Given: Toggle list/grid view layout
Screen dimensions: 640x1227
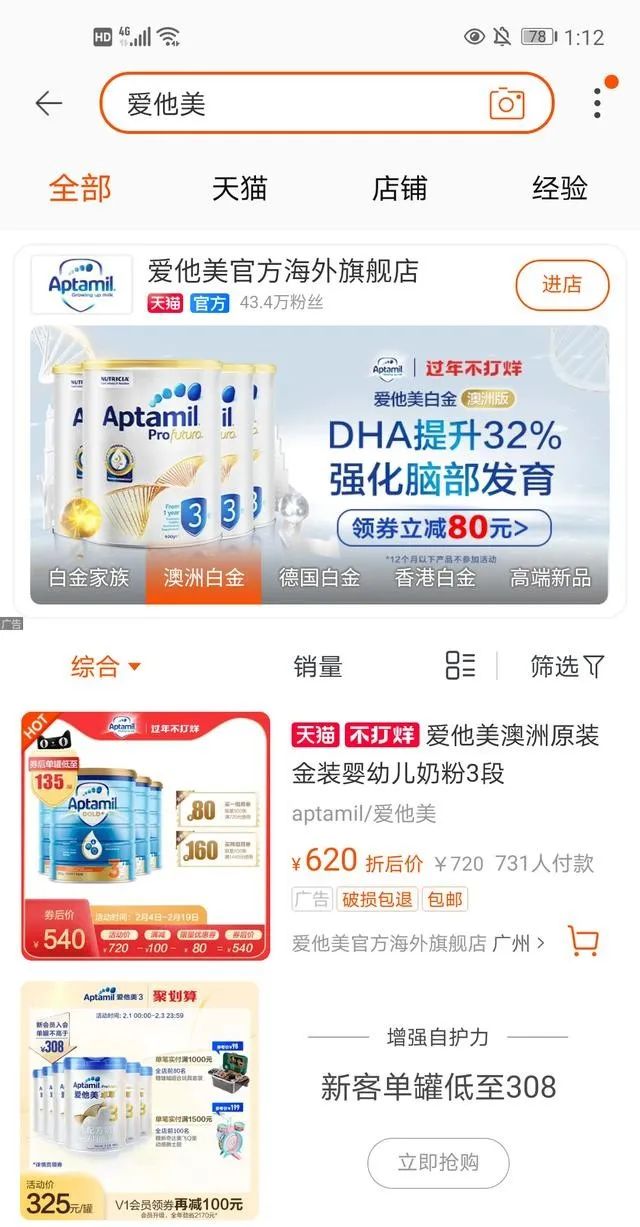Looking at the screenshot, I should coord(460,666).
